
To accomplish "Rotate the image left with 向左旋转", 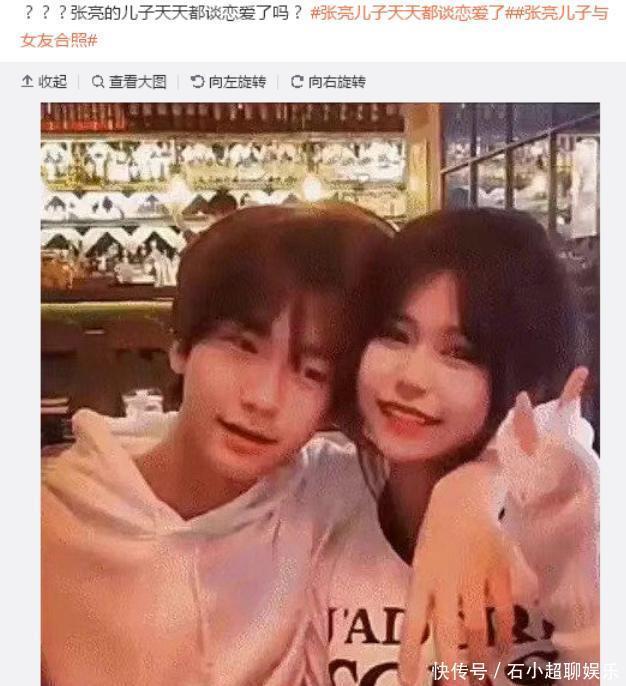I will coord(228,82).
